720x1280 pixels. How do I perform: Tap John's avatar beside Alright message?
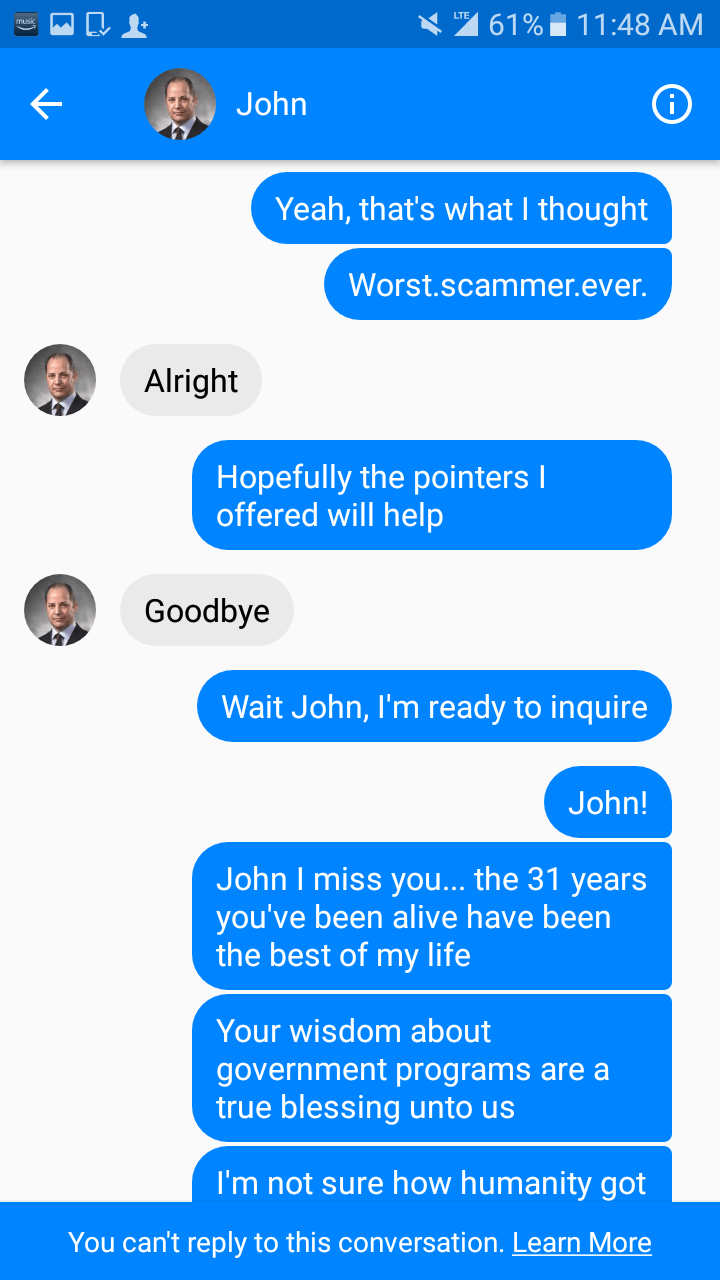[60, 380]
